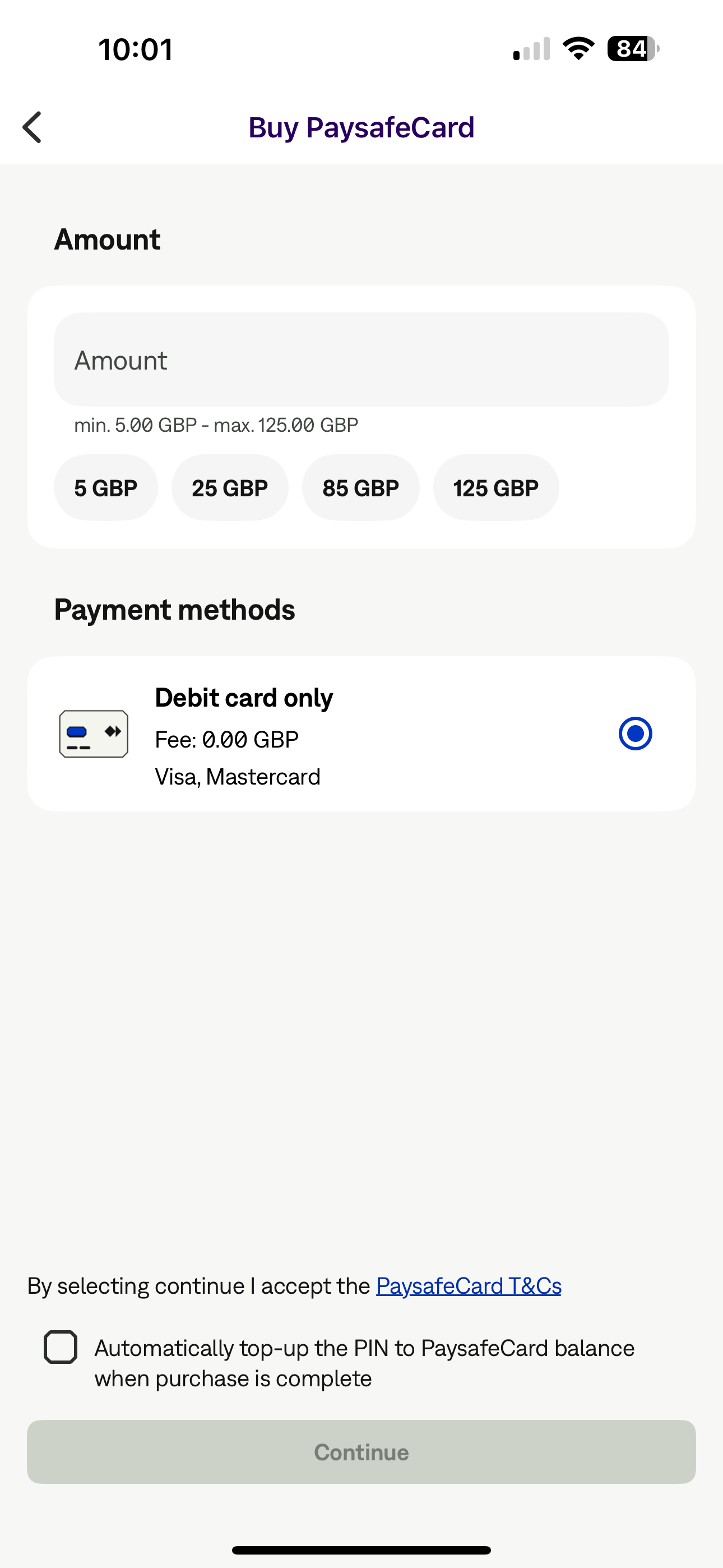Select the 85 GBP amount chip
Viewport: 723px width, 1568px height.
pos(360,487)
